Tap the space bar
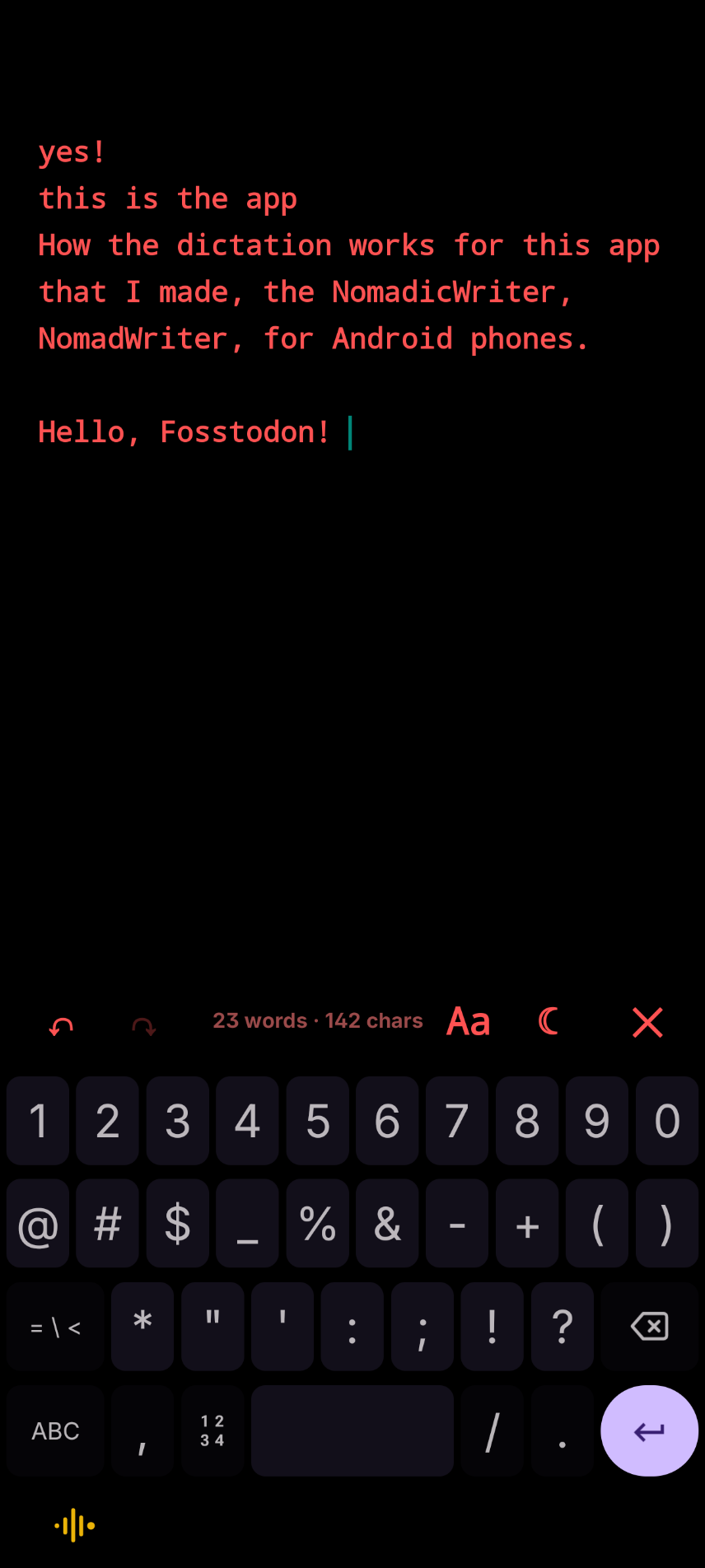Image resolution: width=705 pixels, height=1568 pixels. point(352,1431)
